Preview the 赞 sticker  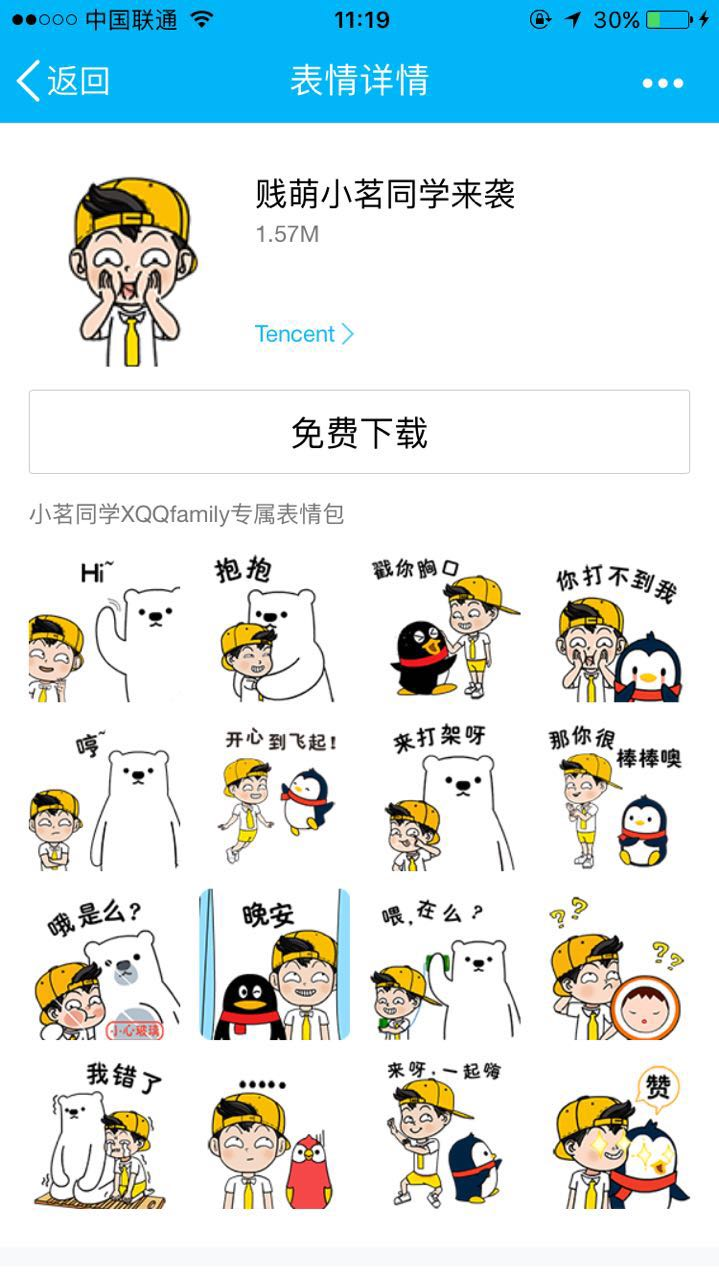pyautogui.click(x=615, y=1134)
